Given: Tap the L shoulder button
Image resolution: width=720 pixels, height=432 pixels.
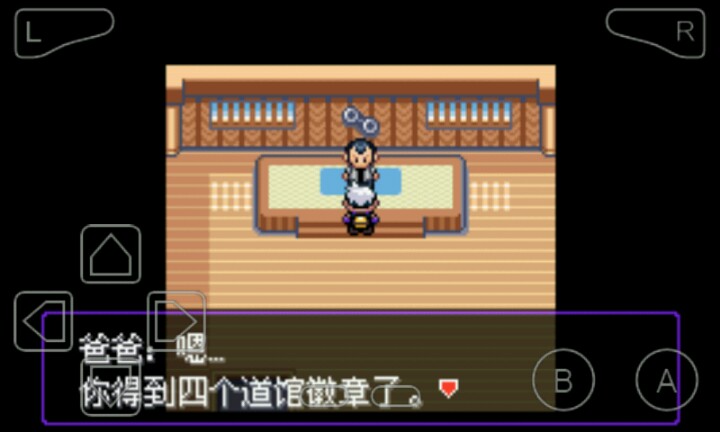Looking at the screenshot, I should point(60,32).
